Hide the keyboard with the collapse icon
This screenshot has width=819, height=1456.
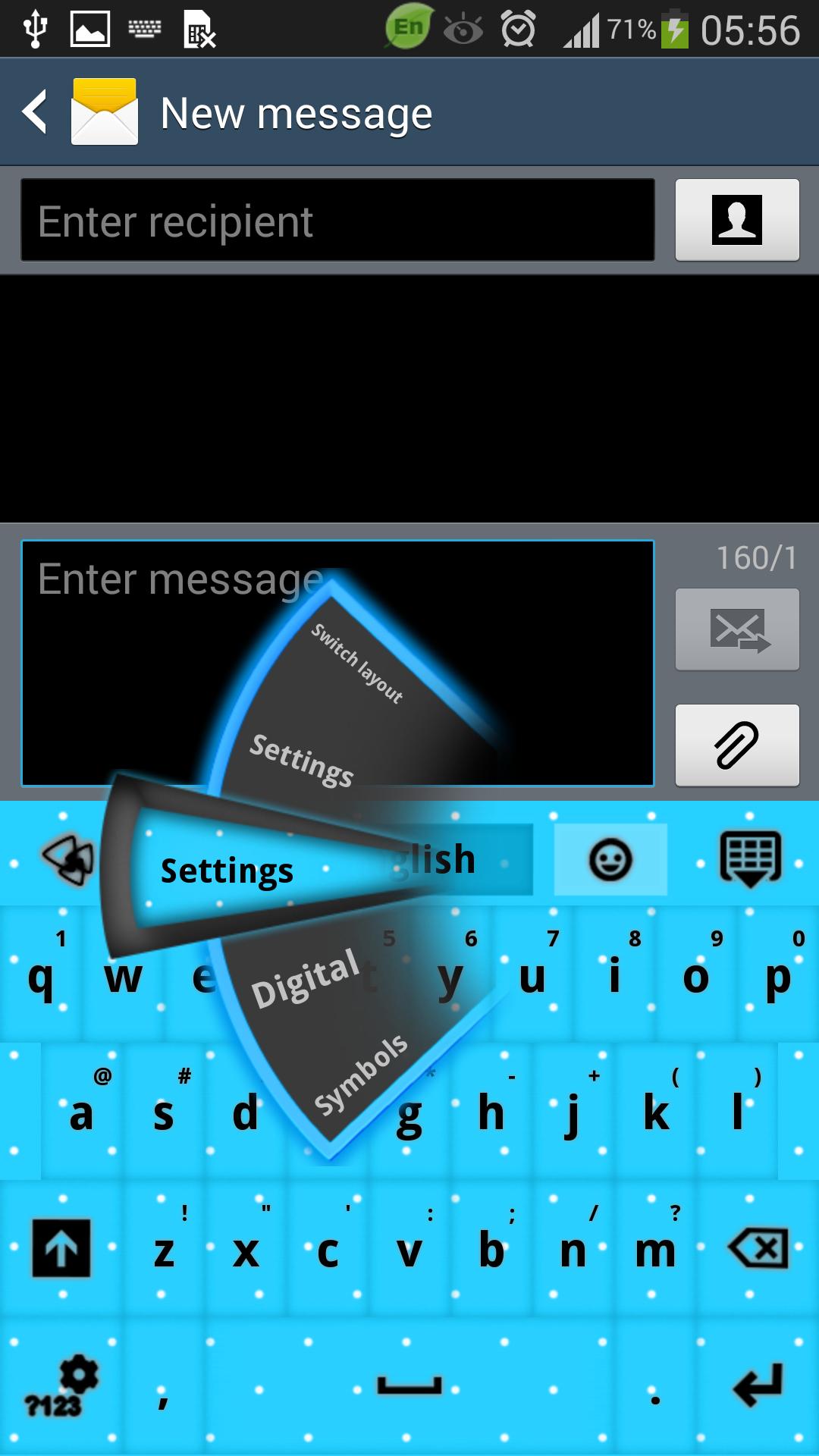click(749, 860)
